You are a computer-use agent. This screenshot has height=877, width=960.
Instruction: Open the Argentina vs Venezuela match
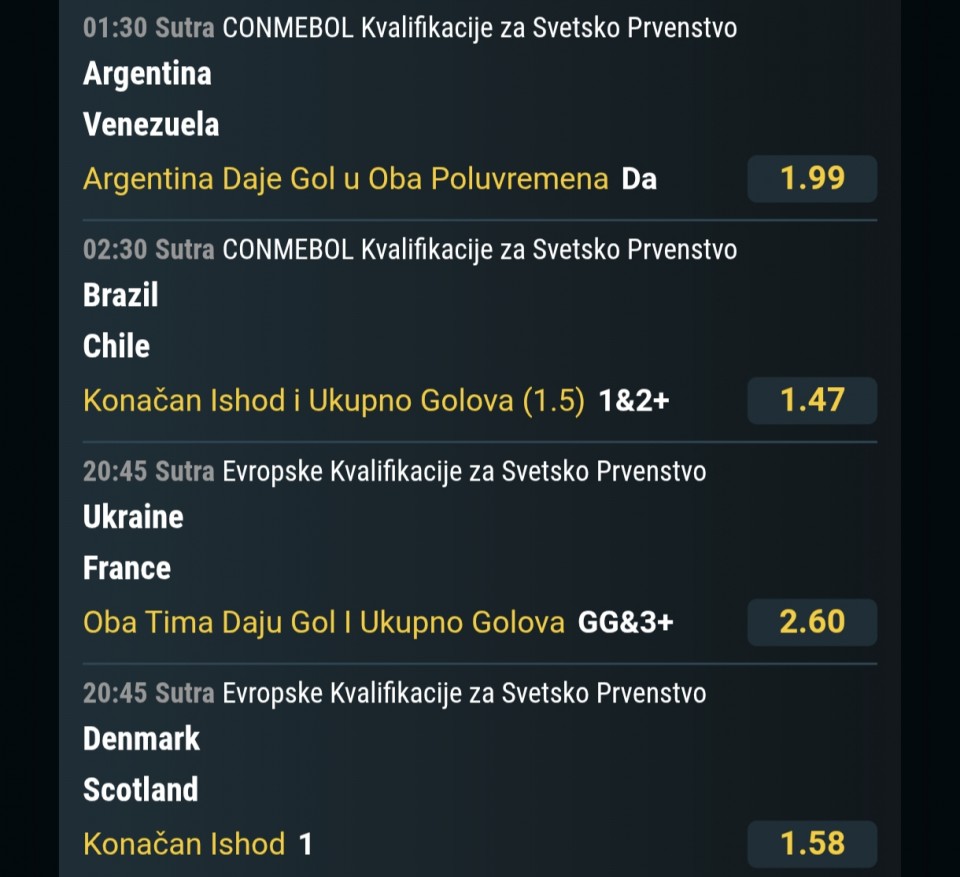148,99
